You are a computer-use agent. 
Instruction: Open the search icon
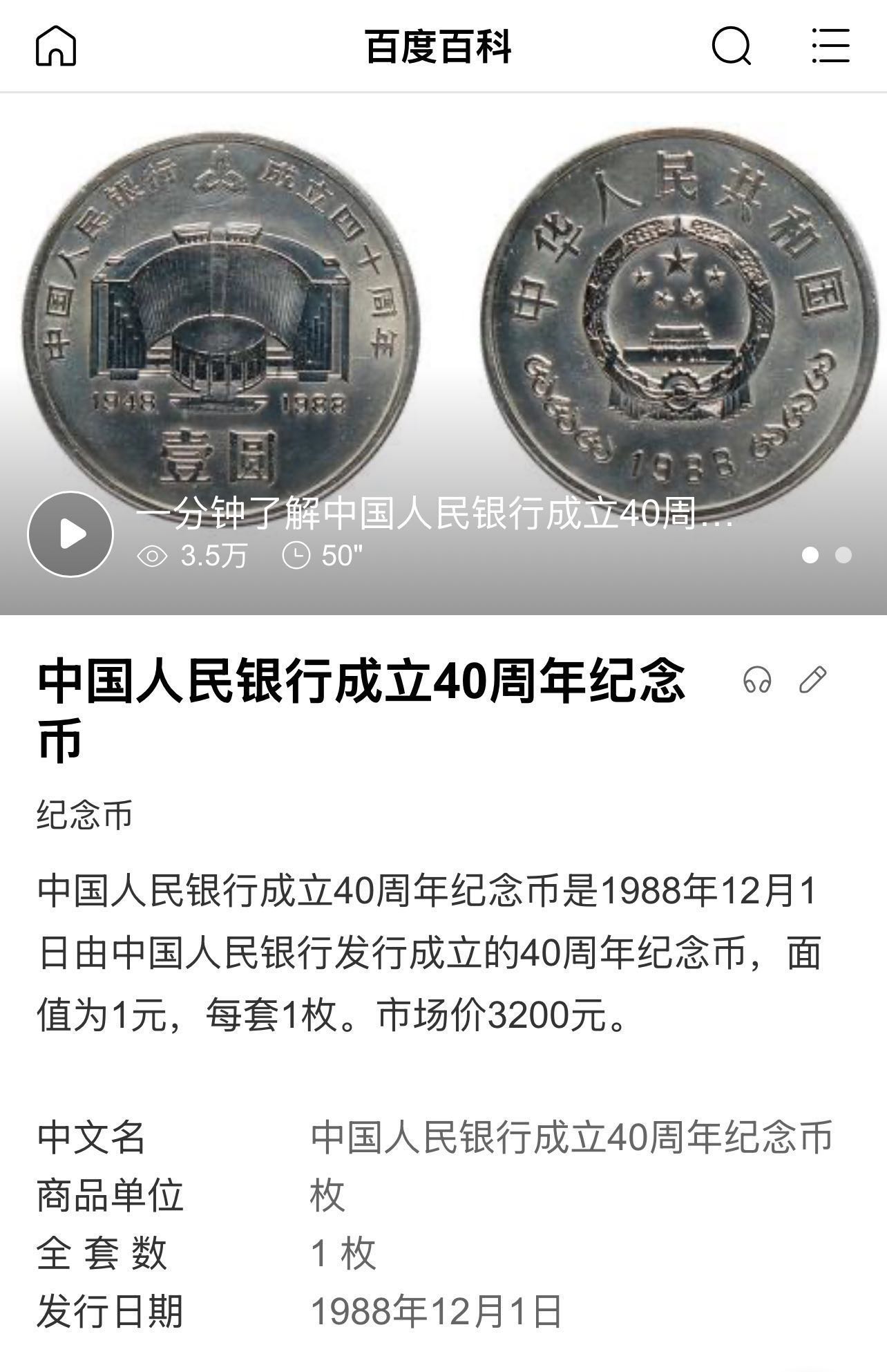coord(731,46)
